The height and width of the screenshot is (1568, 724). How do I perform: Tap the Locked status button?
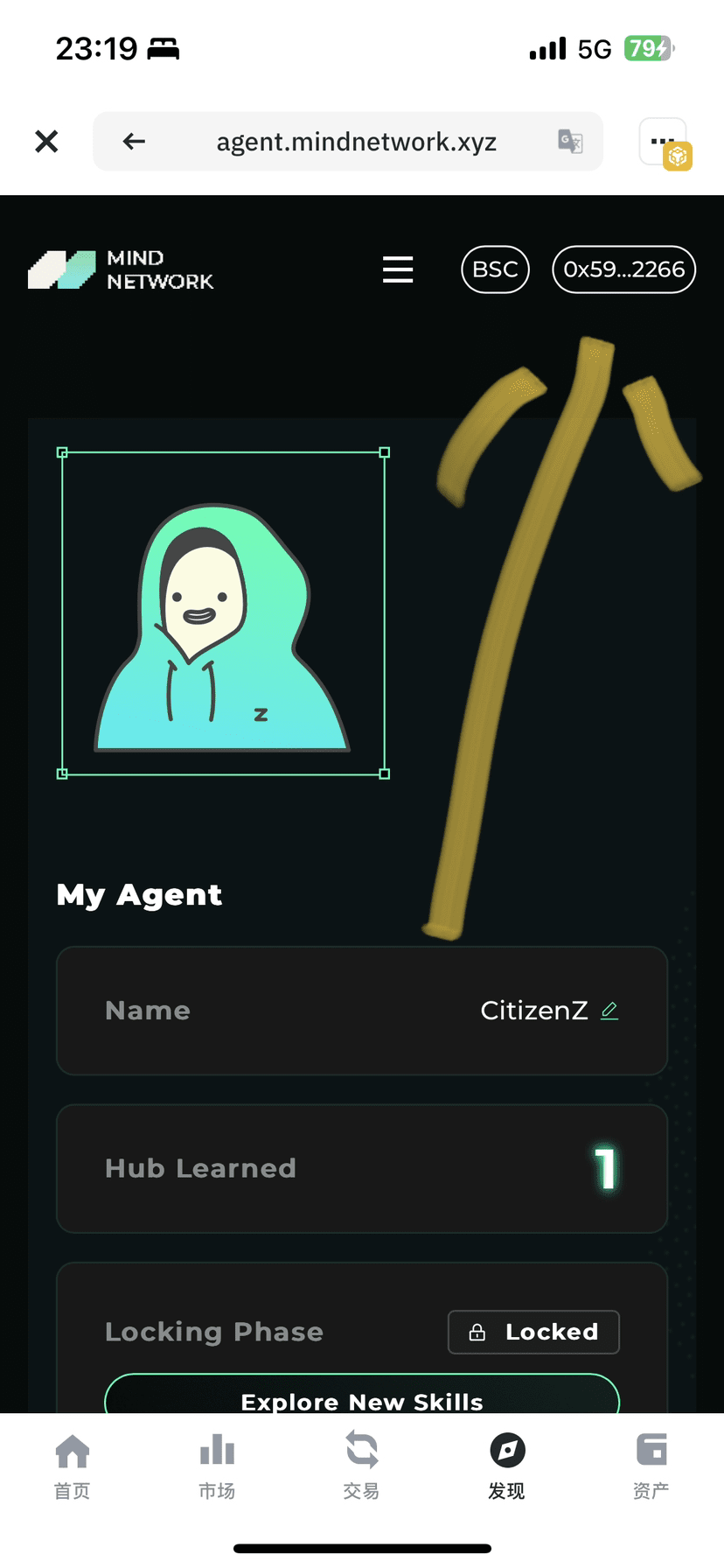(533, 1332)
